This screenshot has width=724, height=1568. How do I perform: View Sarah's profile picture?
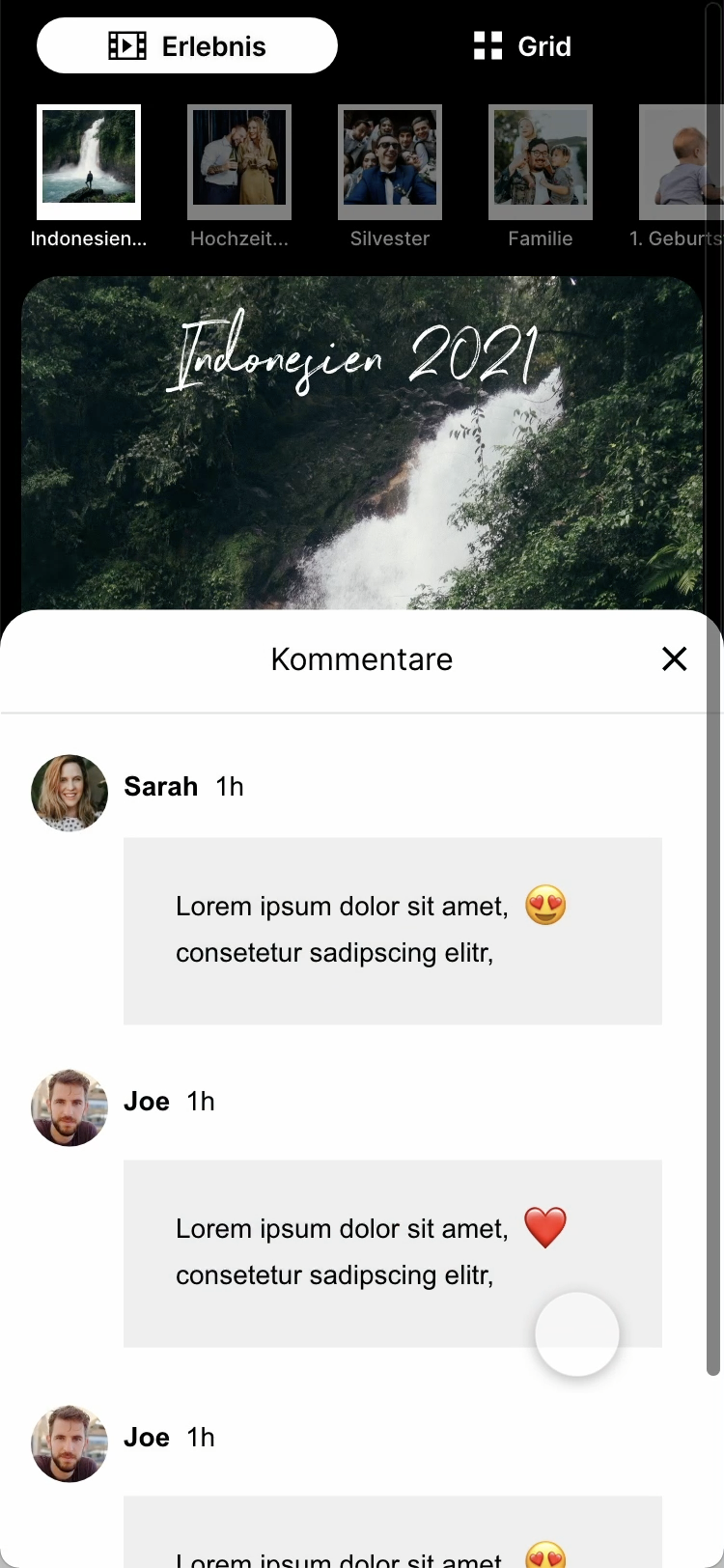(x=70, y=793)
